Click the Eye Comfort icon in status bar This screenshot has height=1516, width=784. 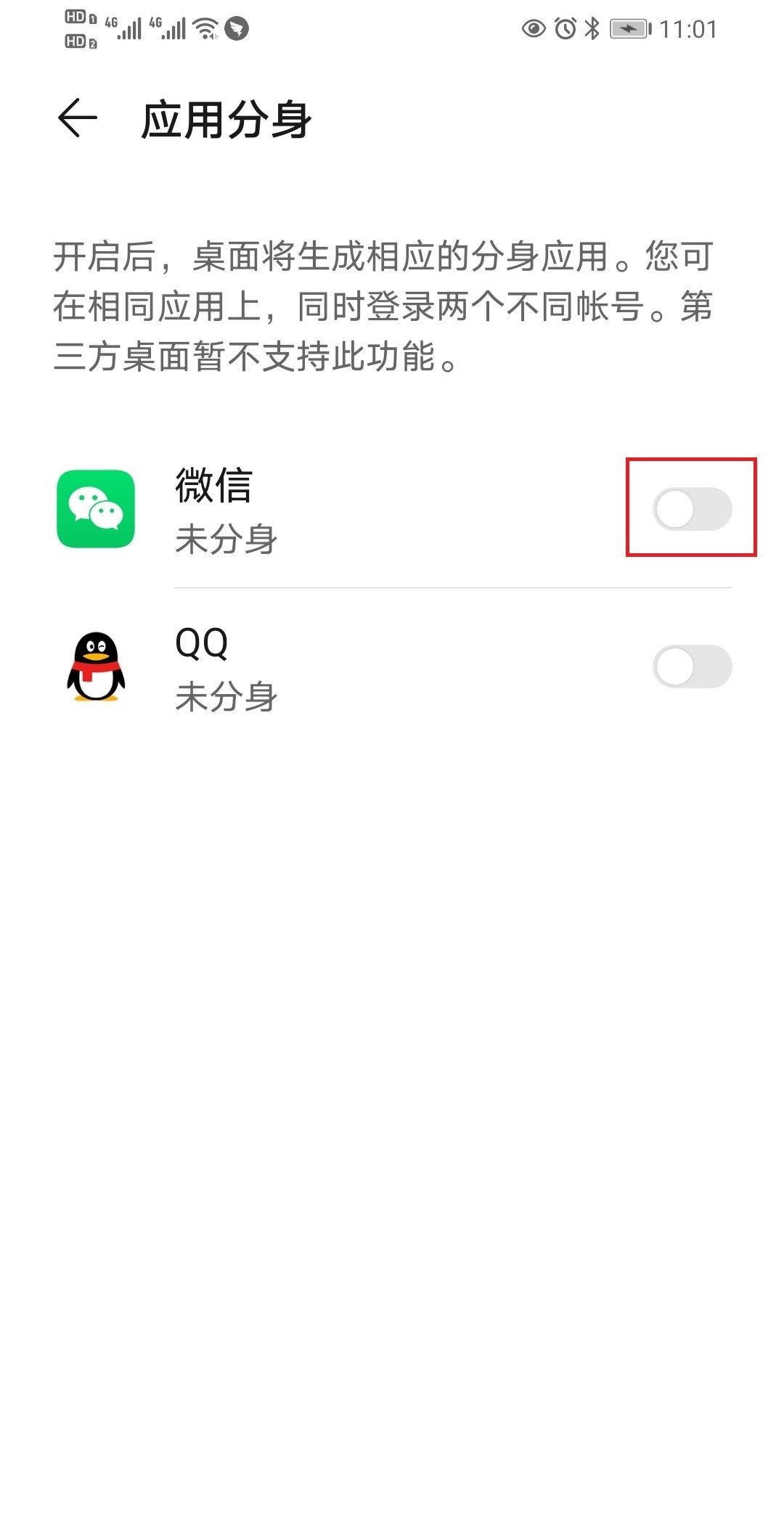(x=533, y=28)
